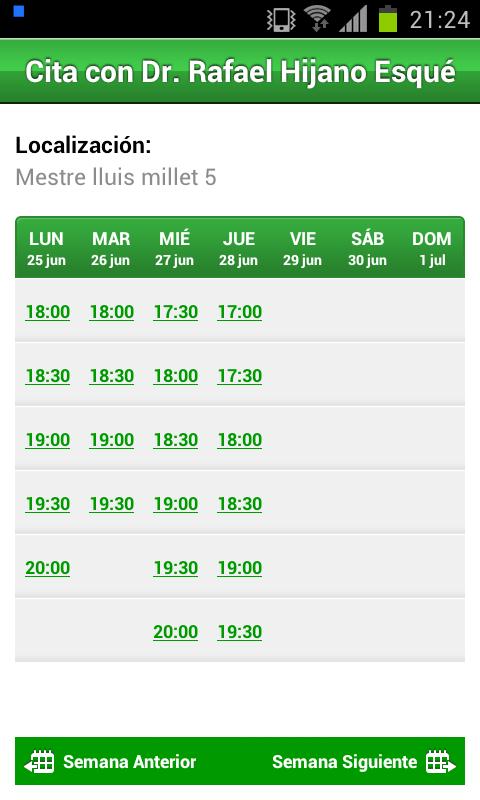Select 18:00 on Tuesday 26 jun
The image size is (480, 800).
click(112, 312)
